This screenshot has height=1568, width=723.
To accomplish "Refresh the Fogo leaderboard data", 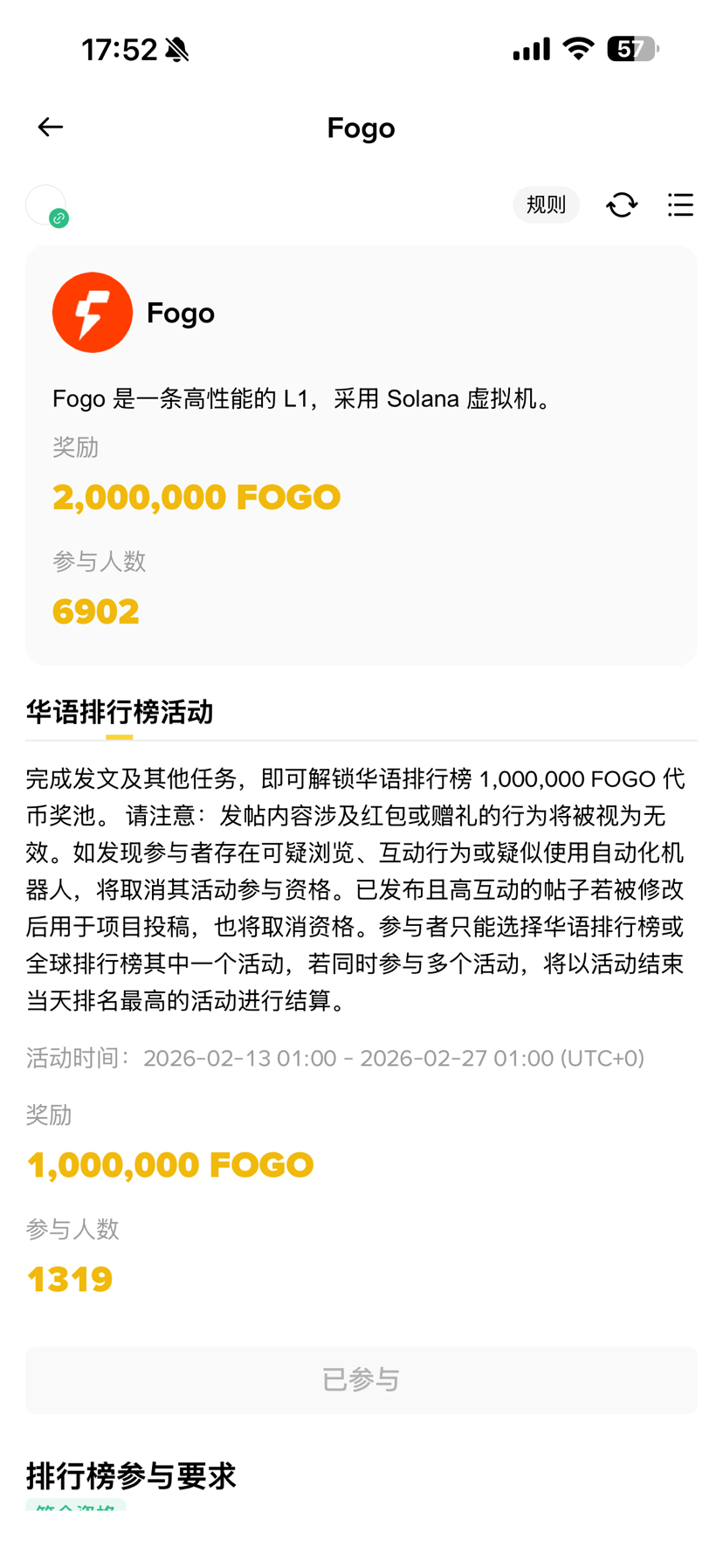I will pyautogui.click(x=622, y=205).
